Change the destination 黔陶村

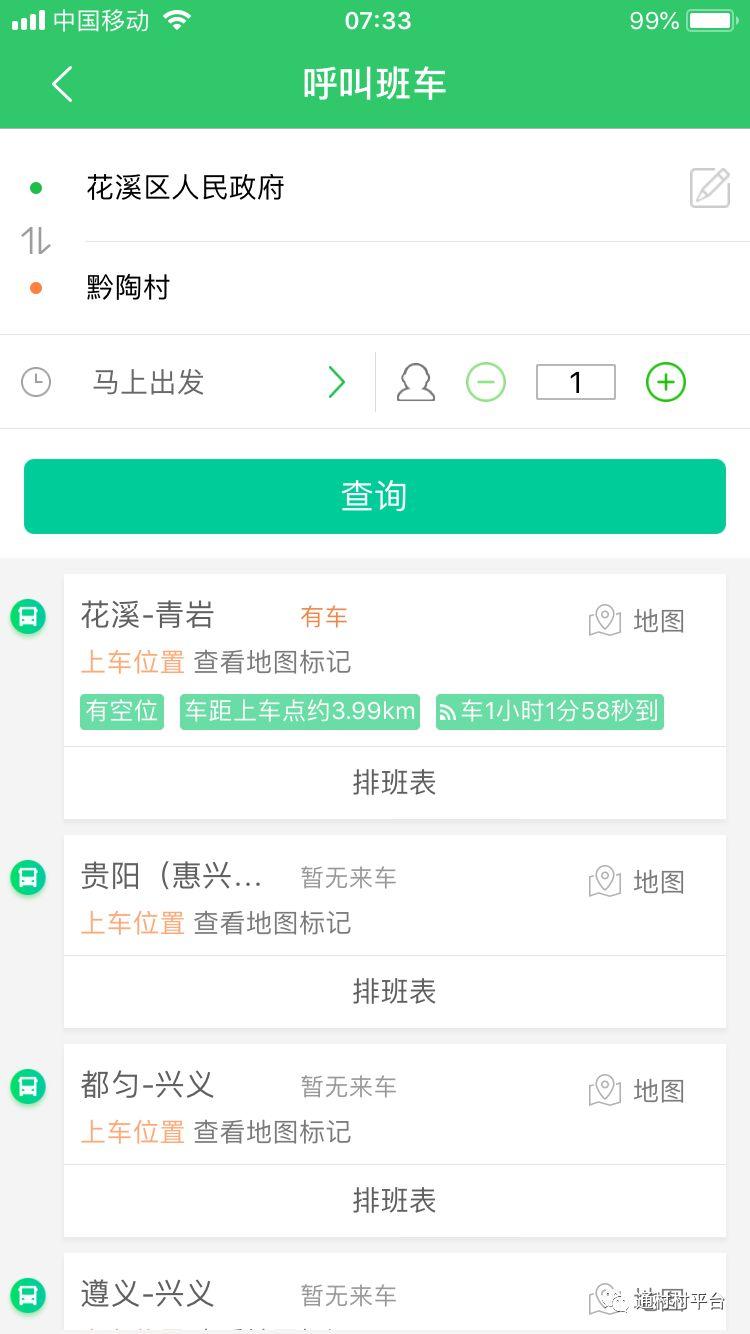click(x=128, y=288)
